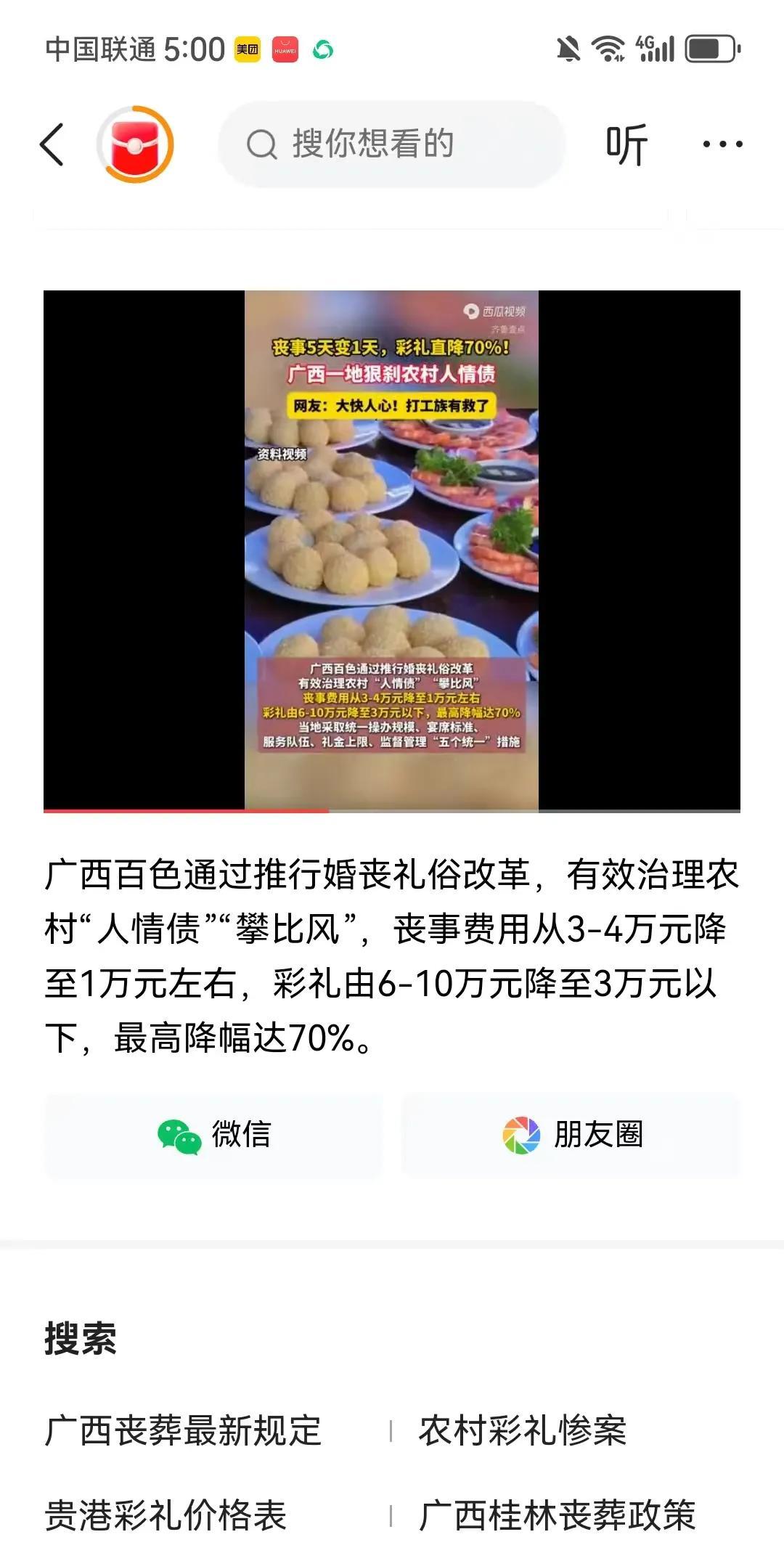Search for 农村彩礼惨案
Screen dimensions: 784x1561
(523, 1431)
